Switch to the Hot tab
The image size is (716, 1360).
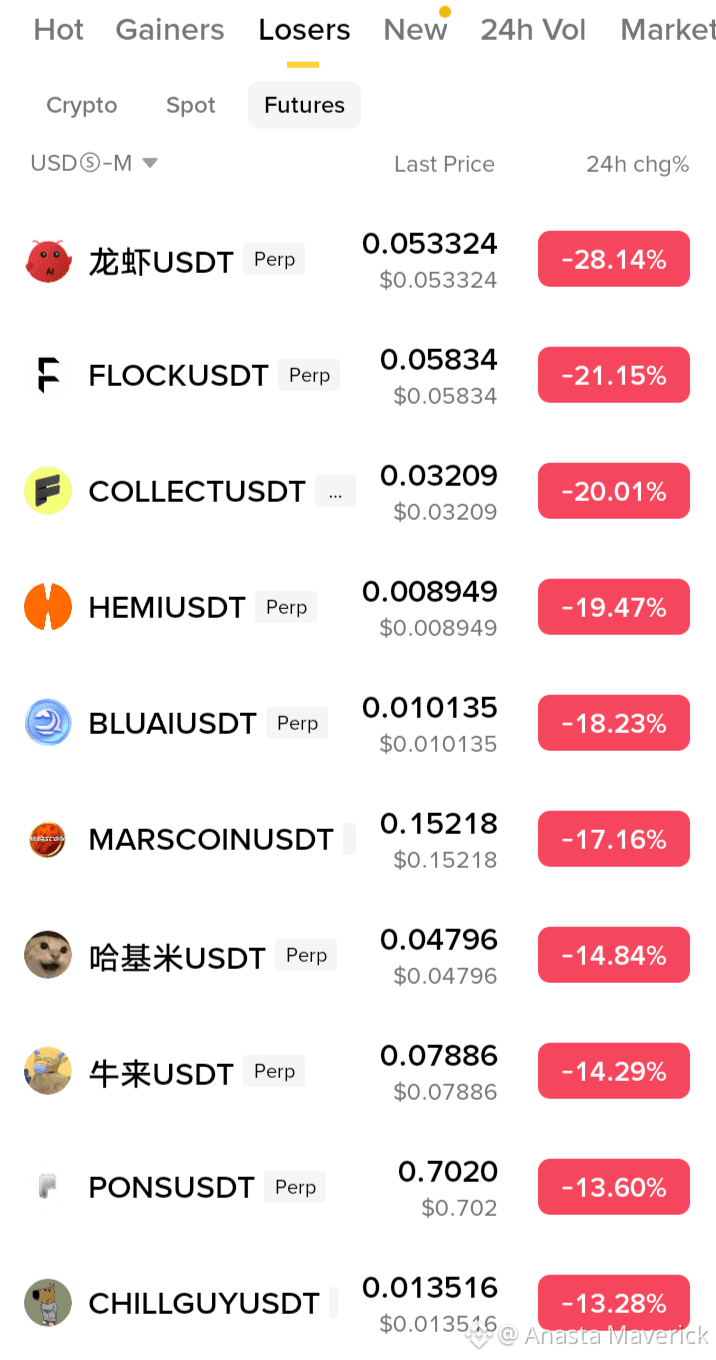tap(59, 30)
